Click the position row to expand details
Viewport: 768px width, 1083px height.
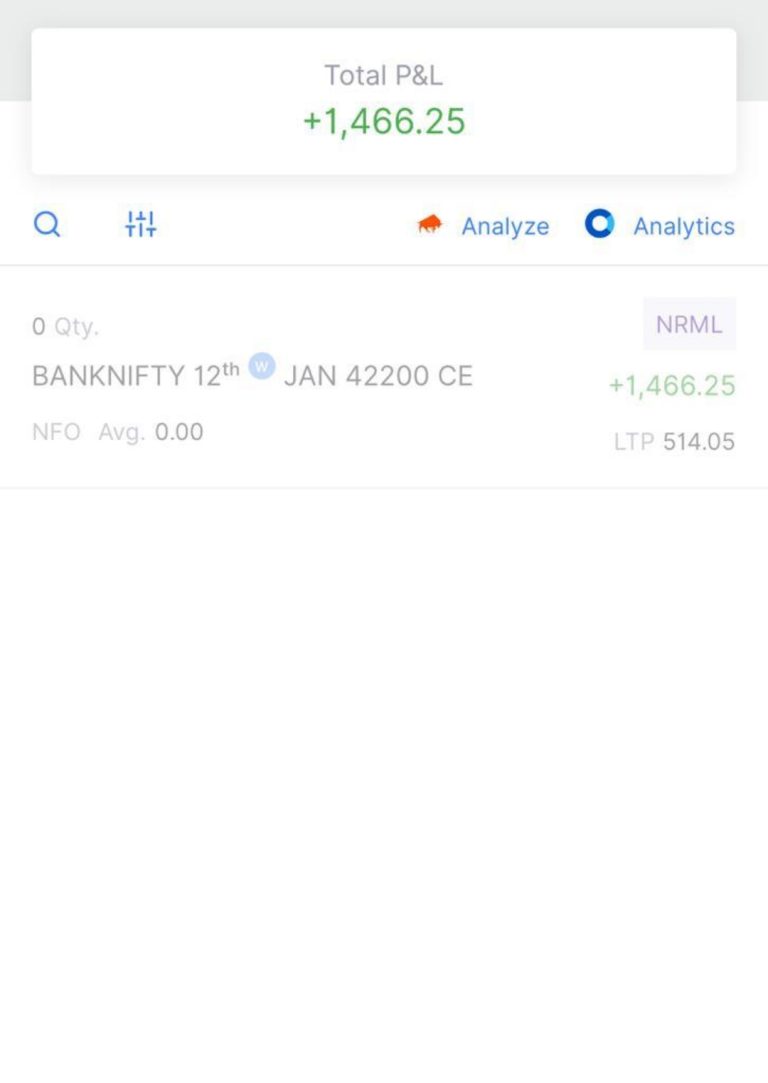(384, 380)
